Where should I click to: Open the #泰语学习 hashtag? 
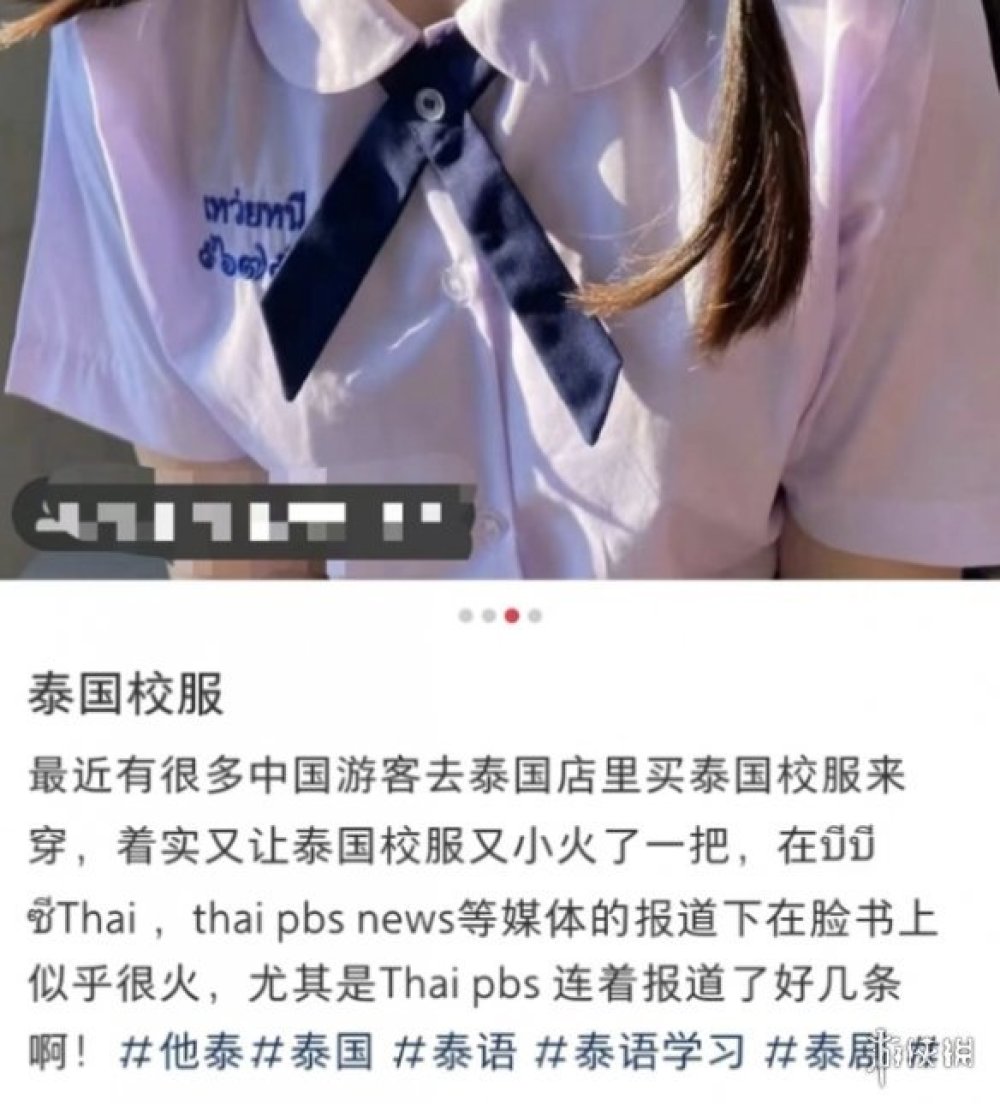tap(642, 1052)
